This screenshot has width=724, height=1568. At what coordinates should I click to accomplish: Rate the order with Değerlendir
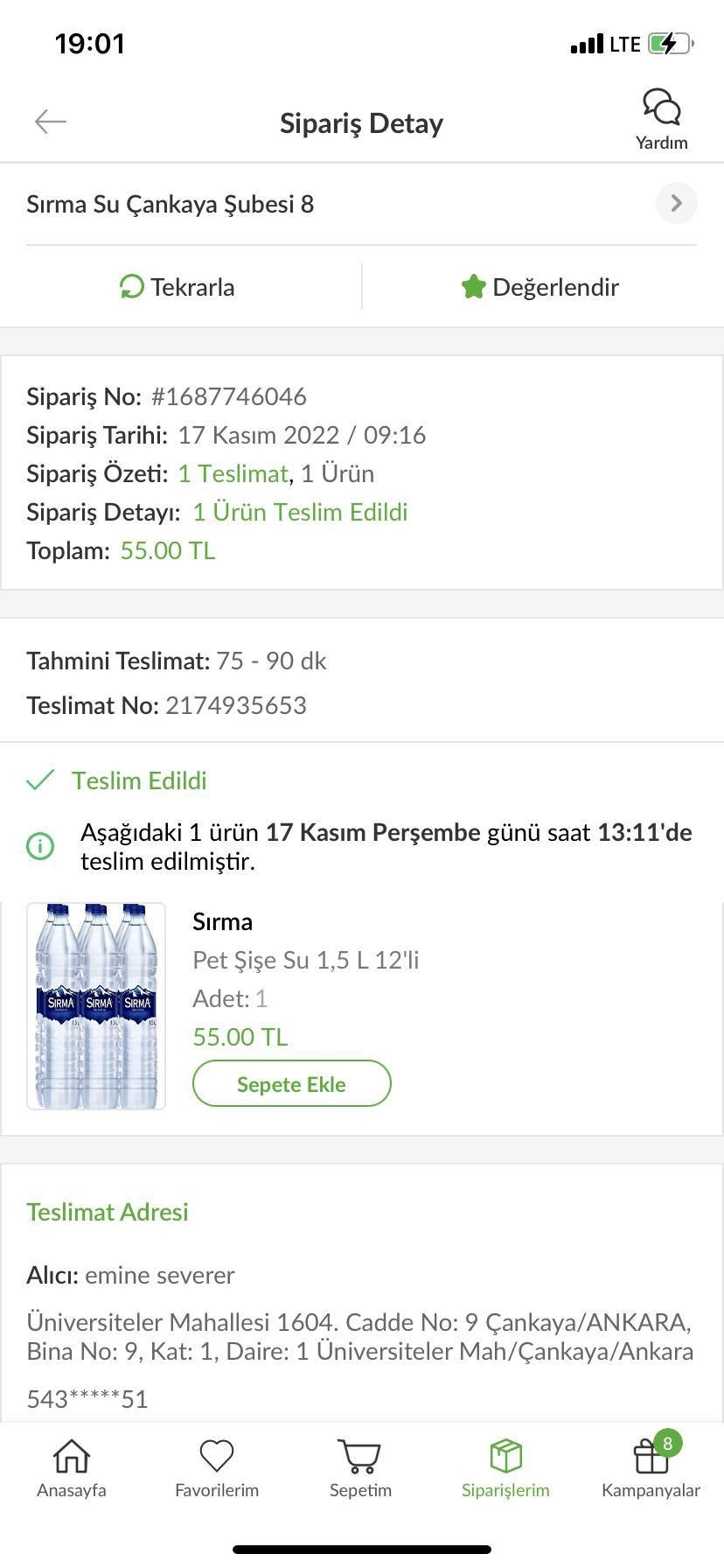point(540,287)
